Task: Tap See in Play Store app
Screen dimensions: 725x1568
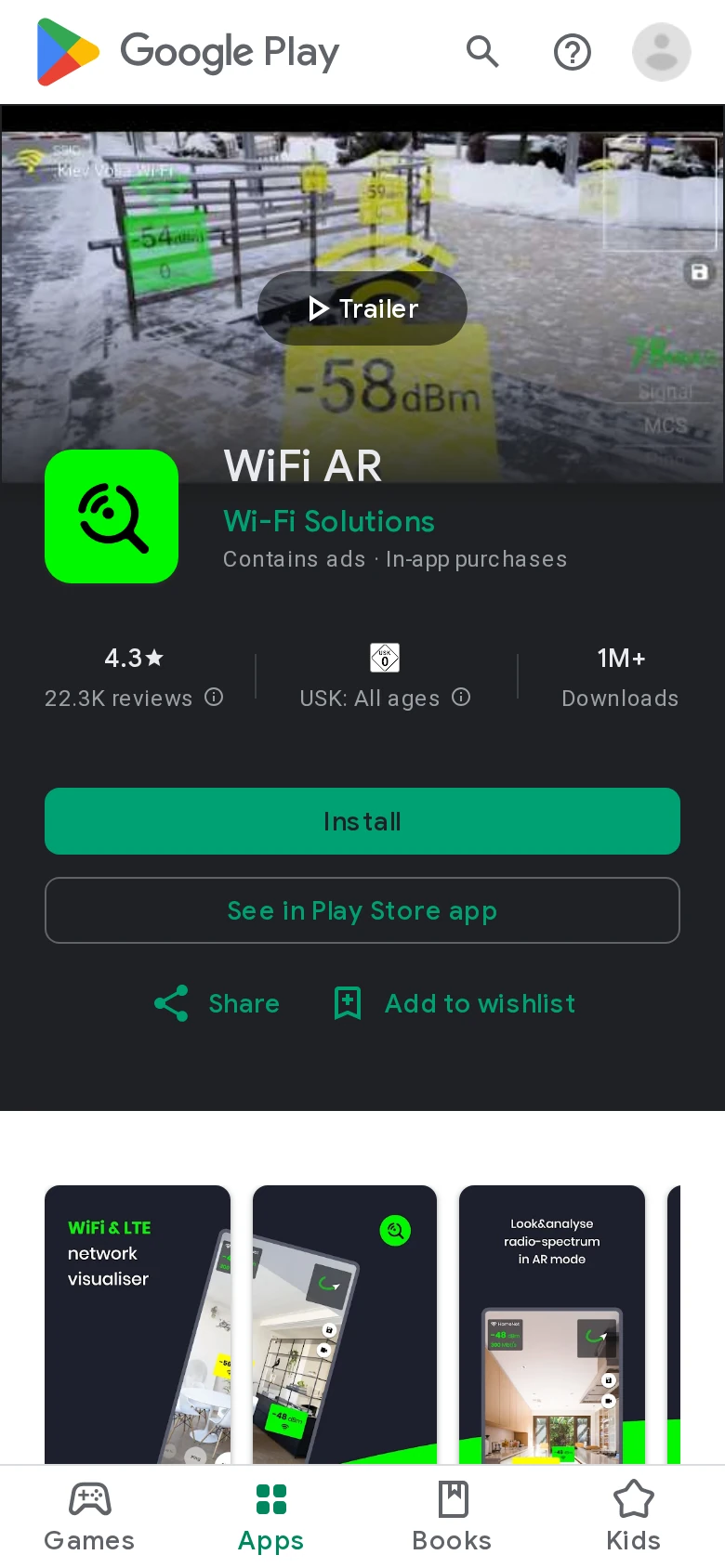Action: [362, 910]
